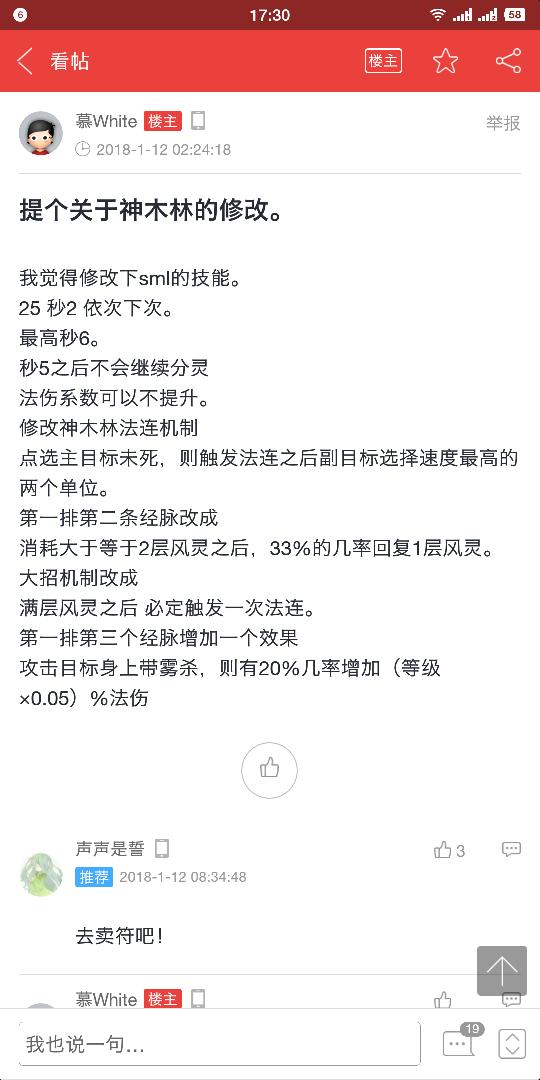Open 慕White's profile avatar at the top
This screenshot has width=540, height=1080.
point(41,133)
